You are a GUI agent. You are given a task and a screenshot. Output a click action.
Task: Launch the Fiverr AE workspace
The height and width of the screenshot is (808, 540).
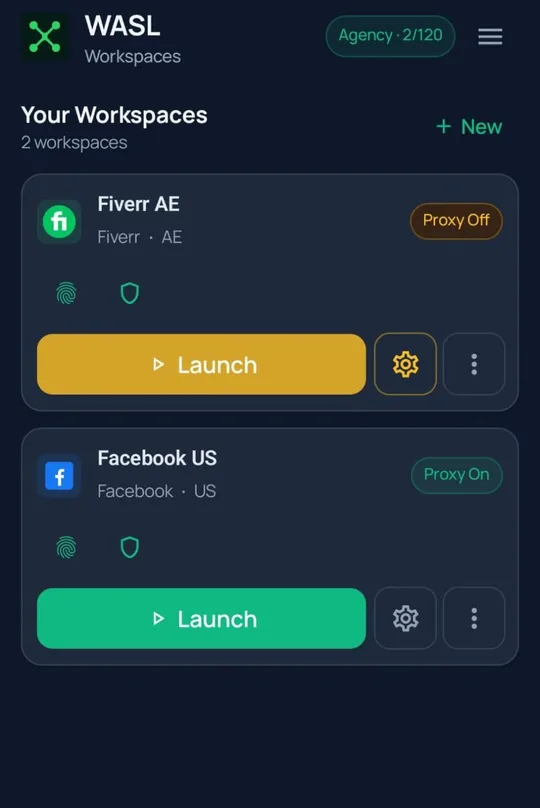pyautogui.click(x=201, y=364)
